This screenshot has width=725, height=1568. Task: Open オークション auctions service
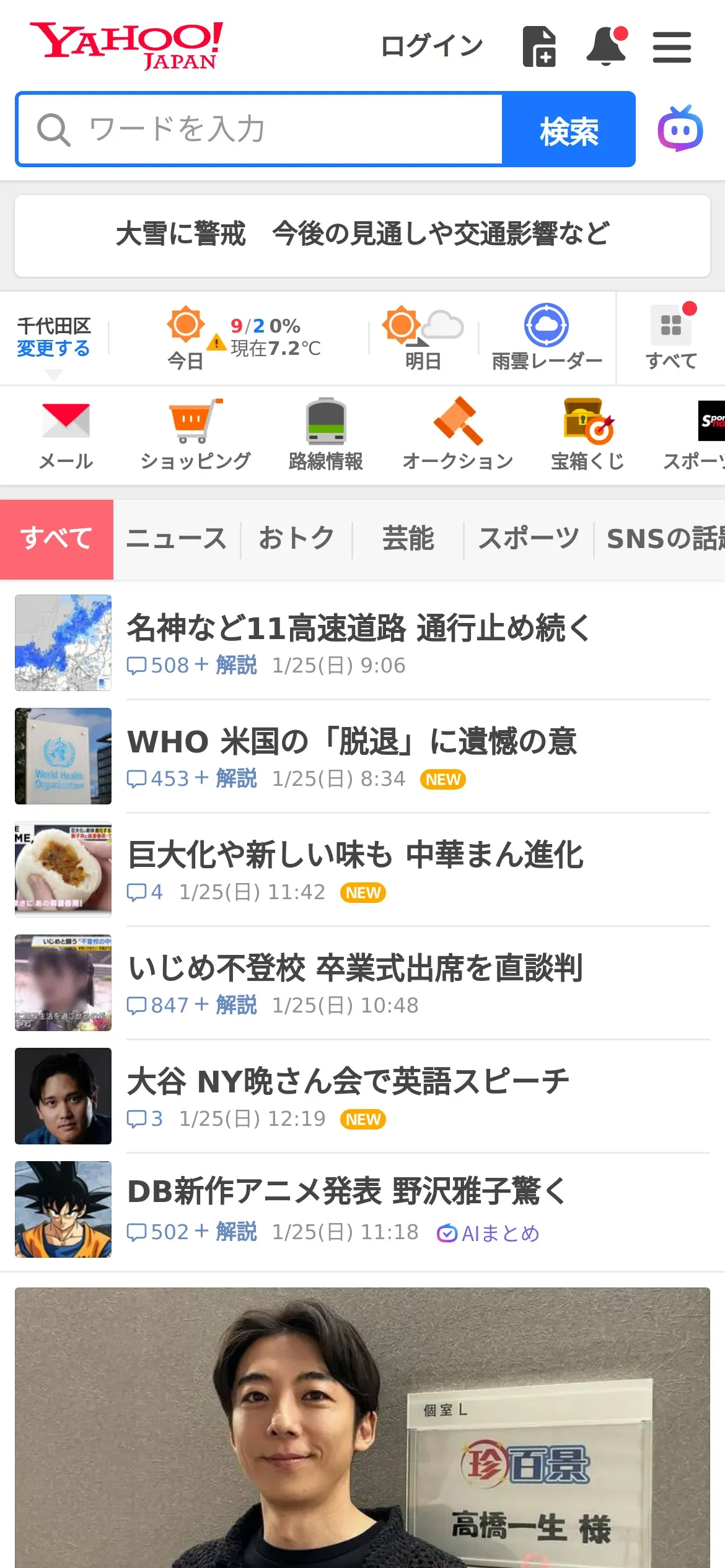(x=457, y=435)
